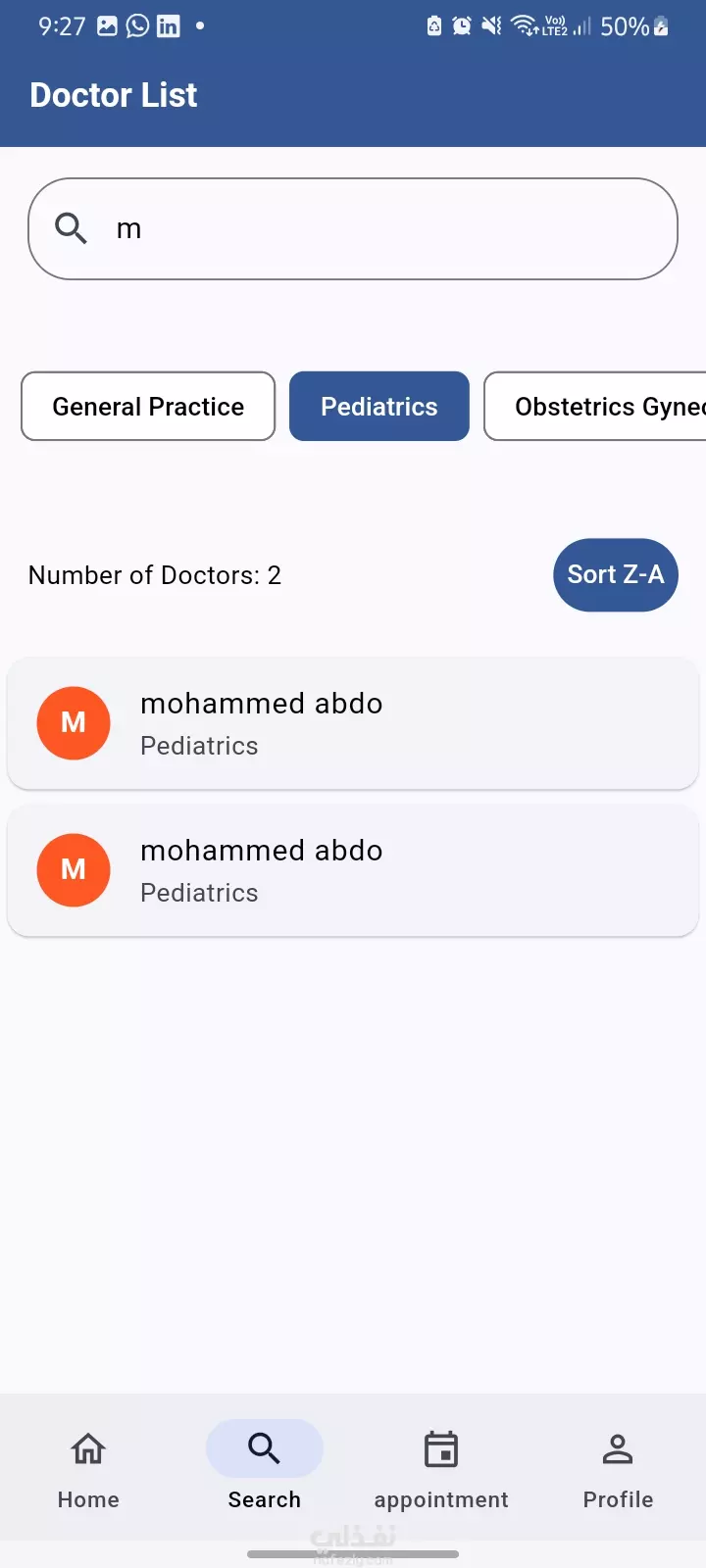Viewport: 706px width, 1568px height.
Task: Sort the doctor list Z-A
Action: (616, 574)
